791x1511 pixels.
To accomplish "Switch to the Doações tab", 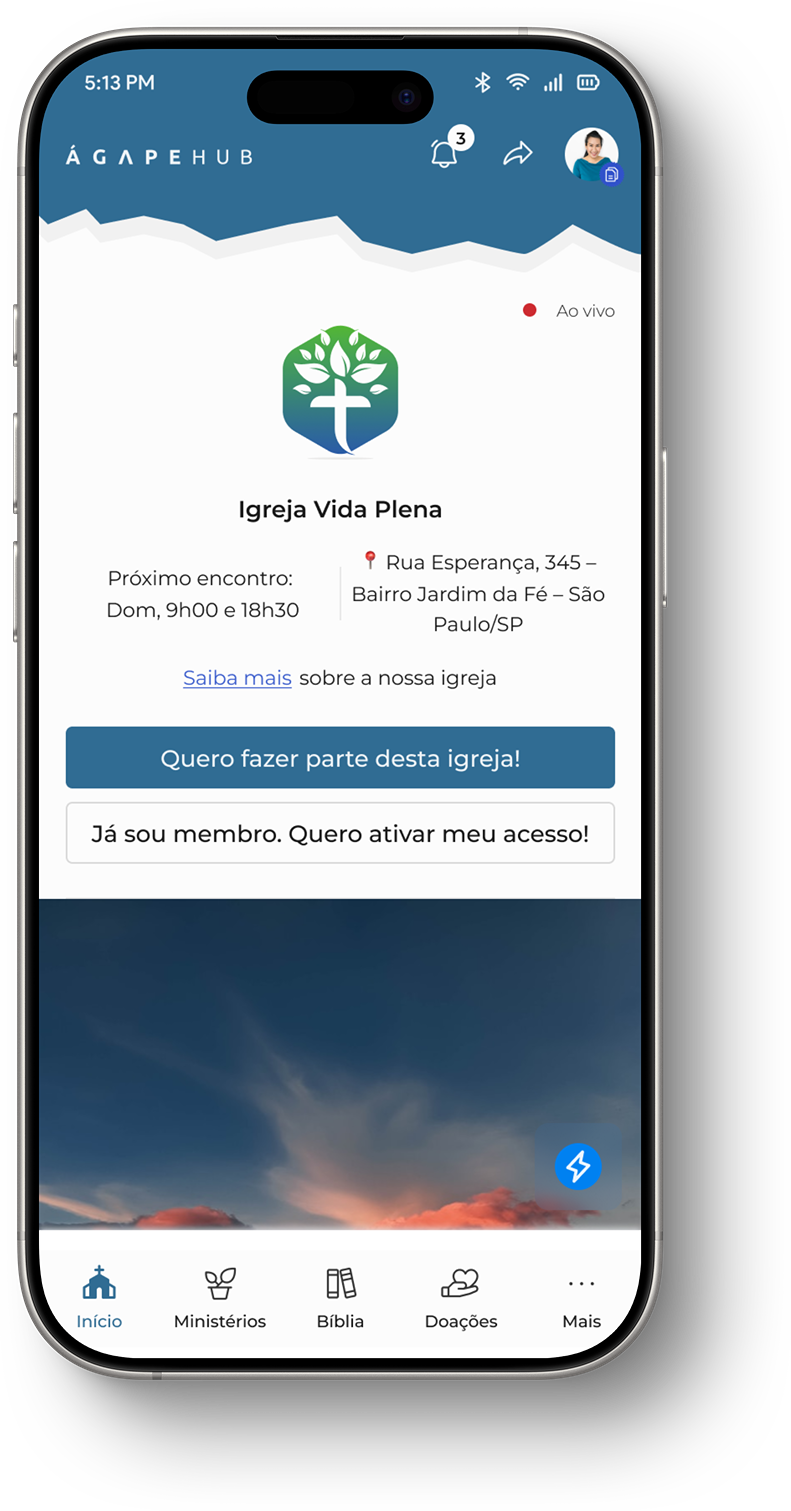I will 461,1298.
